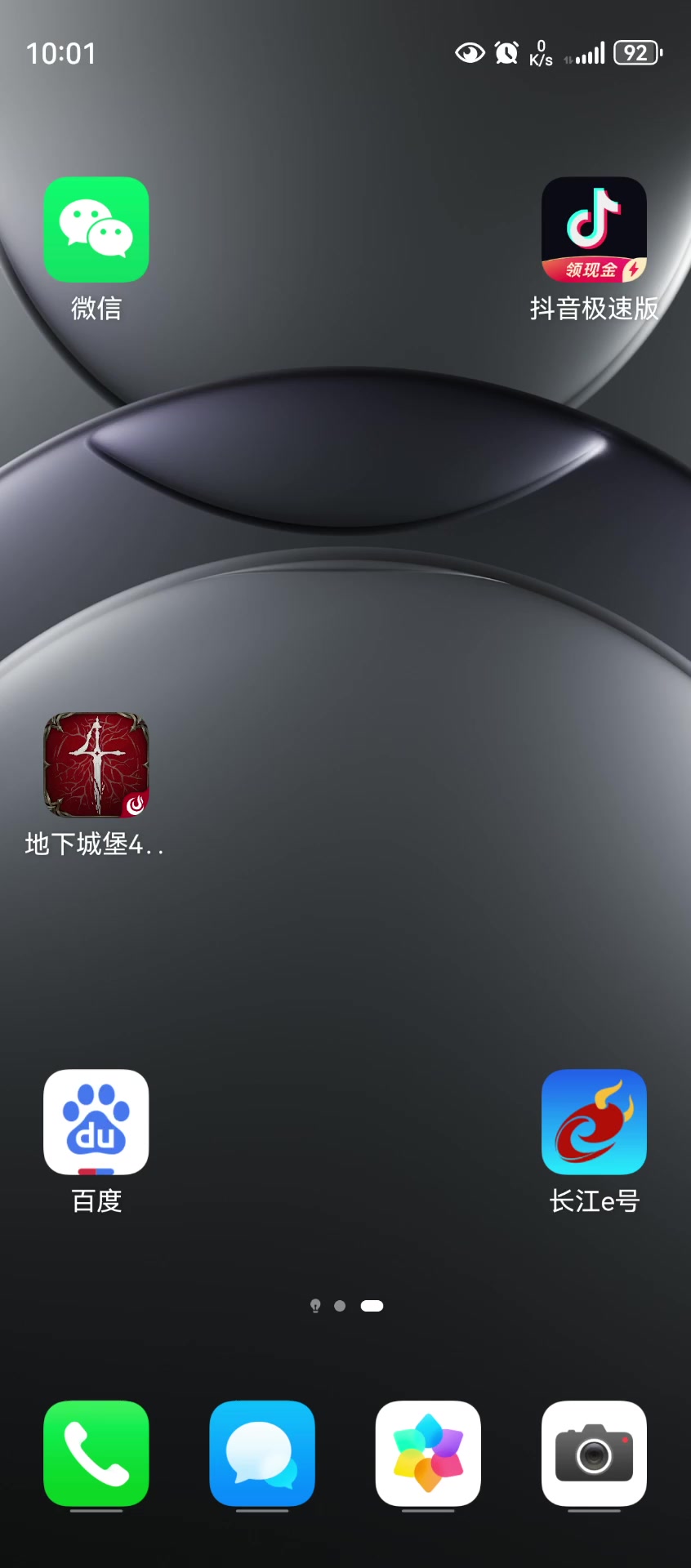Launch the 长江e号 app
Screen dimensions: 691x1568
pyautogui.click(x=594, y=1122)
